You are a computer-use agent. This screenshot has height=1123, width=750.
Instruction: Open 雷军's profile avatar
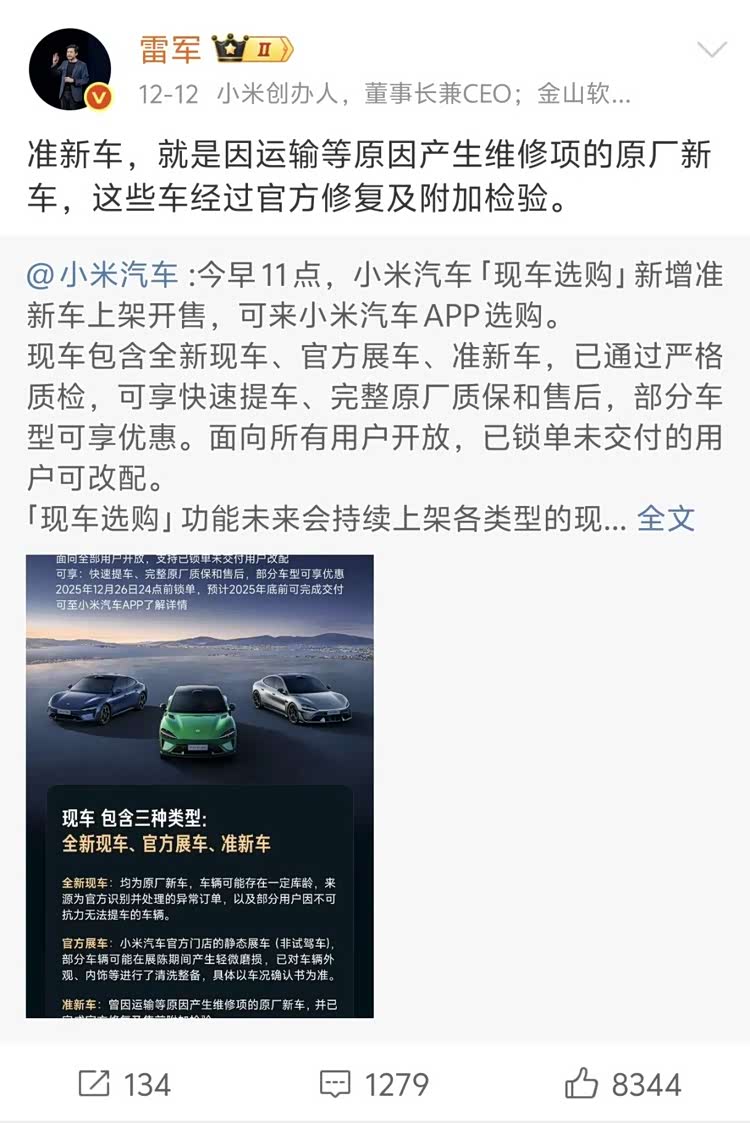[x=70, y=68]
